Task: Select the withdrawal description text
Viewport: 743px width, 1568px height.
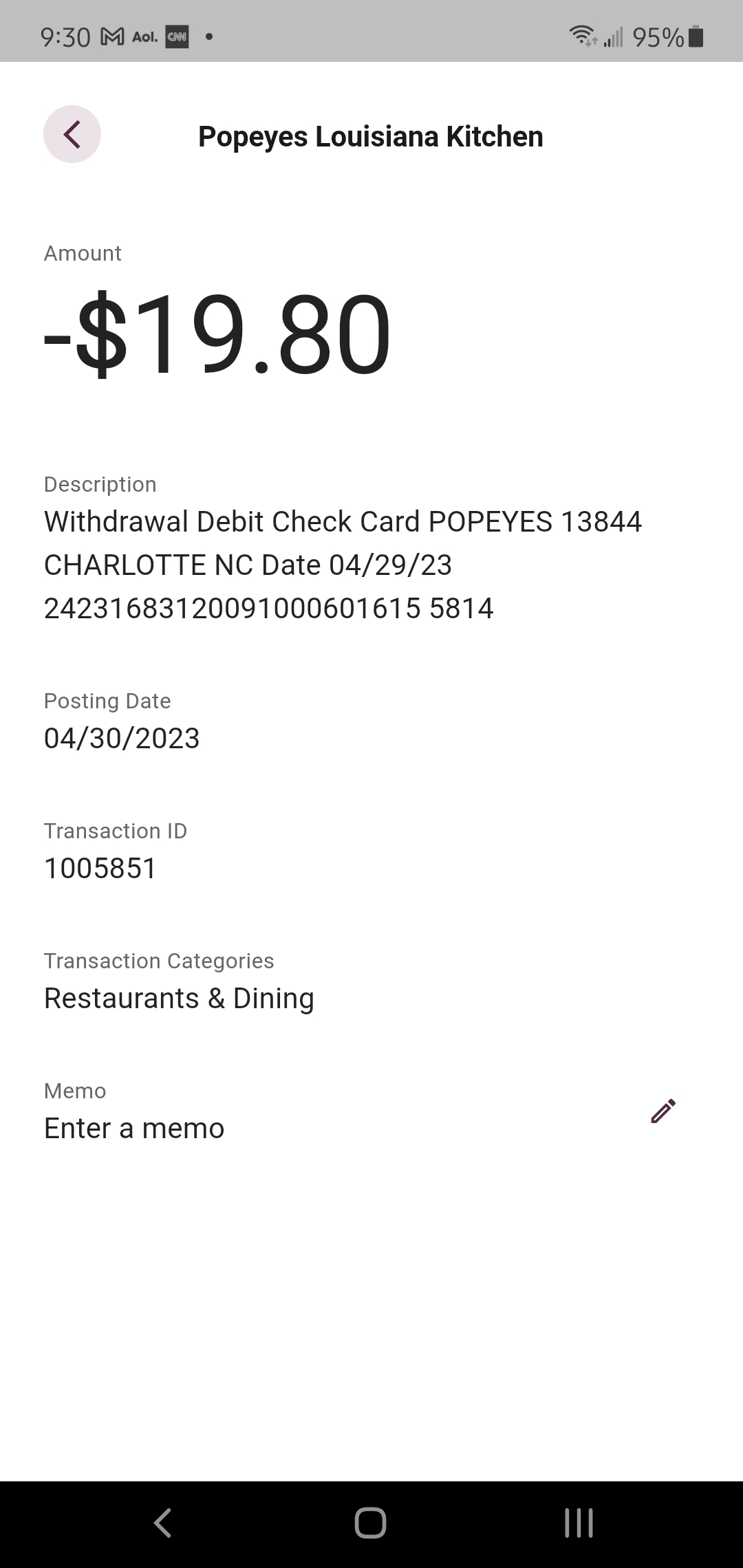Action: point(343,564)
